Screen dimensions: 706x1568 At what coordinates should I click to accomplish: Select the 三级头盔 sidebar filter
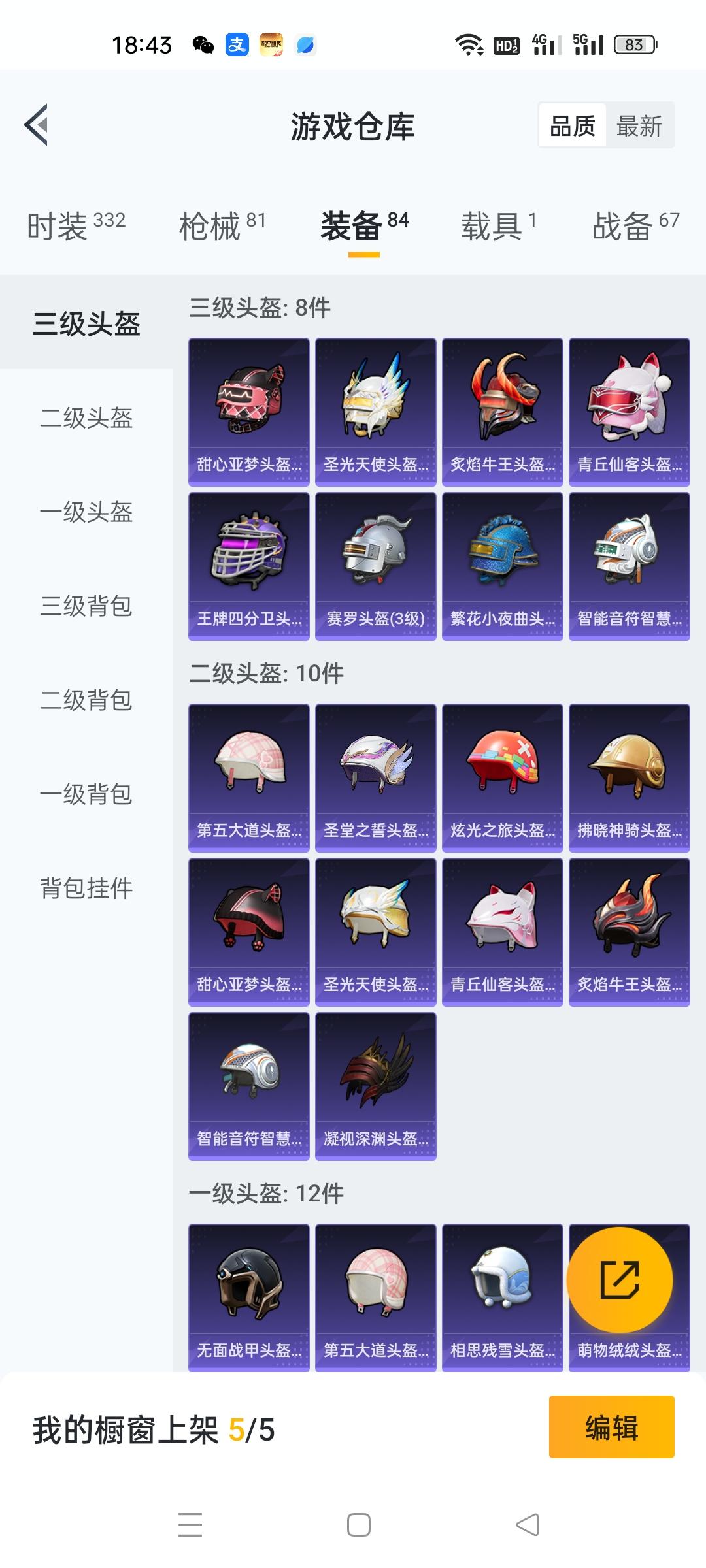[x=85, y=321]
